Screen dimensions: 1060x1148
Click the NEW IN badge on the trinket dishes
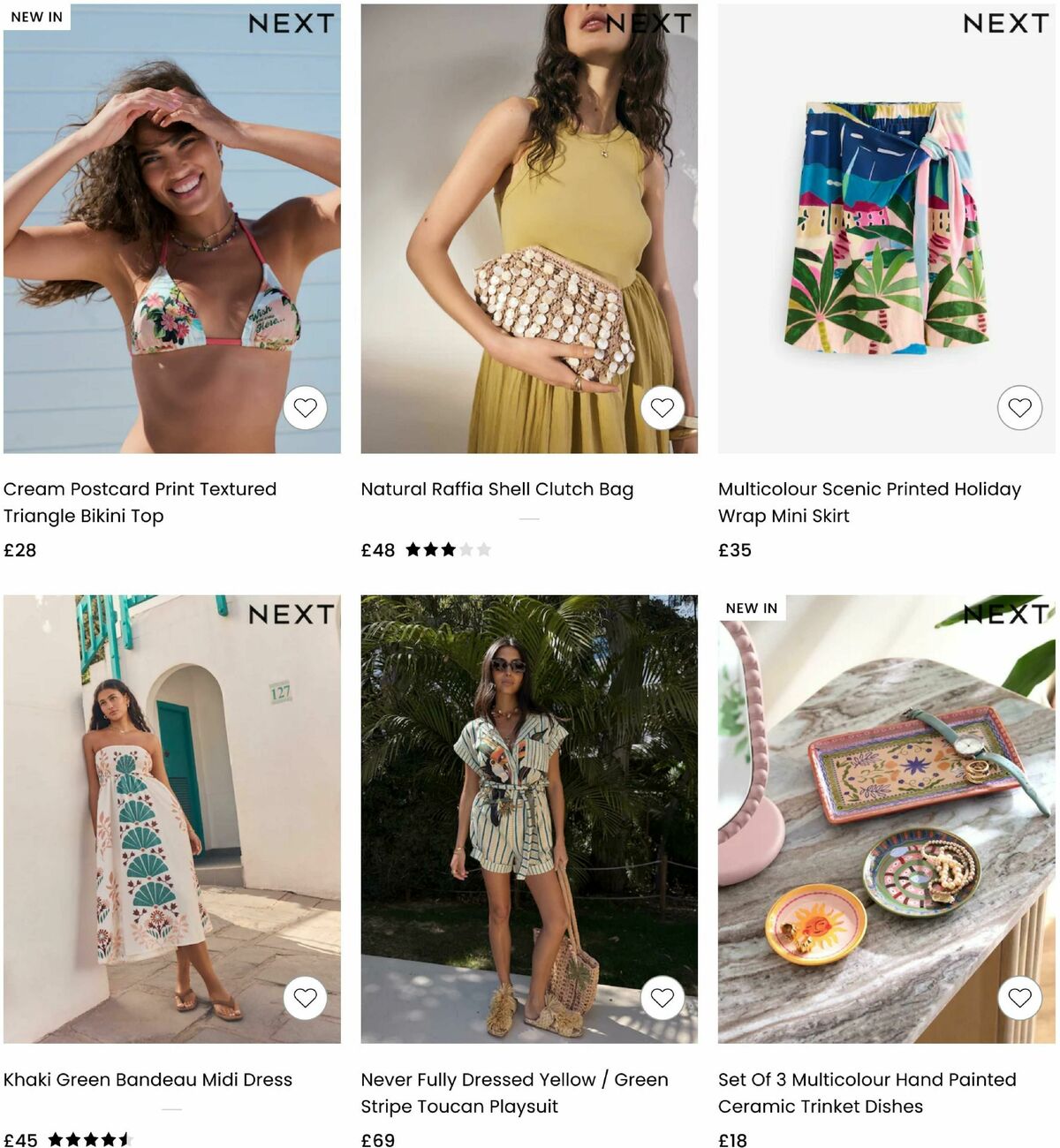(750, 608)
